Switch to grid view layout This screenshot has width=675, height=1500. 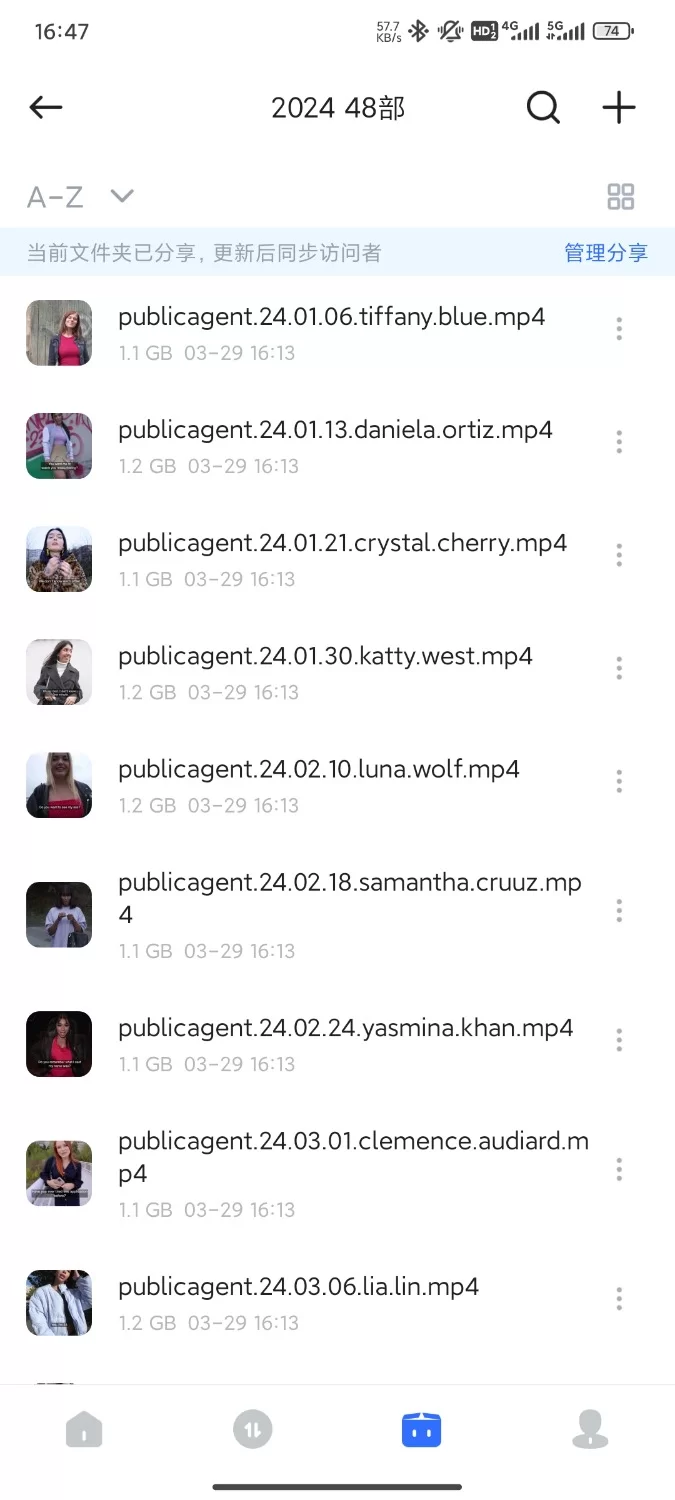coord(621,197)
